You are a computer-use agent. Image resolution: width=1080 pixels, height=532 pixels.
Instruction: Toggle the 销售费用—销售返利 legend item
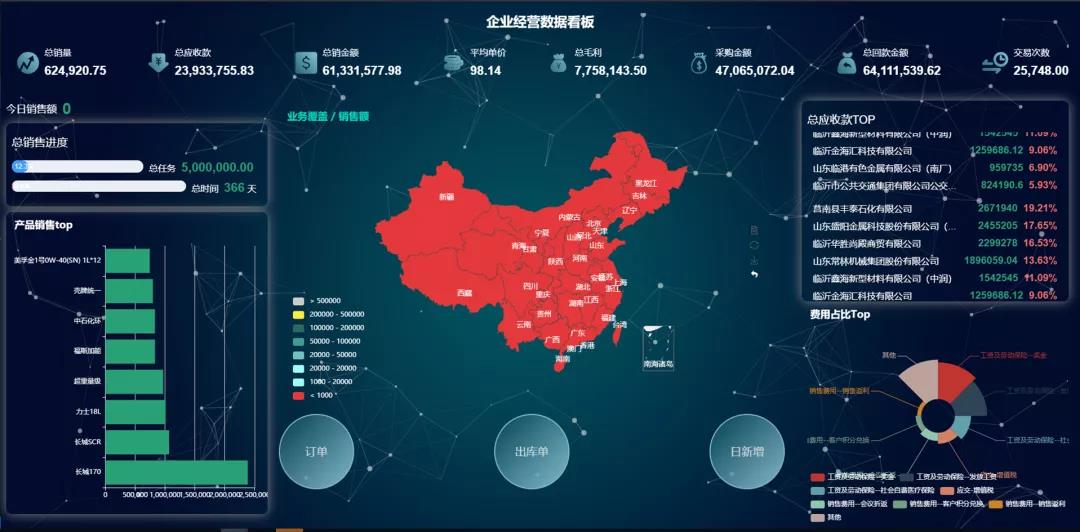[995, 504]
